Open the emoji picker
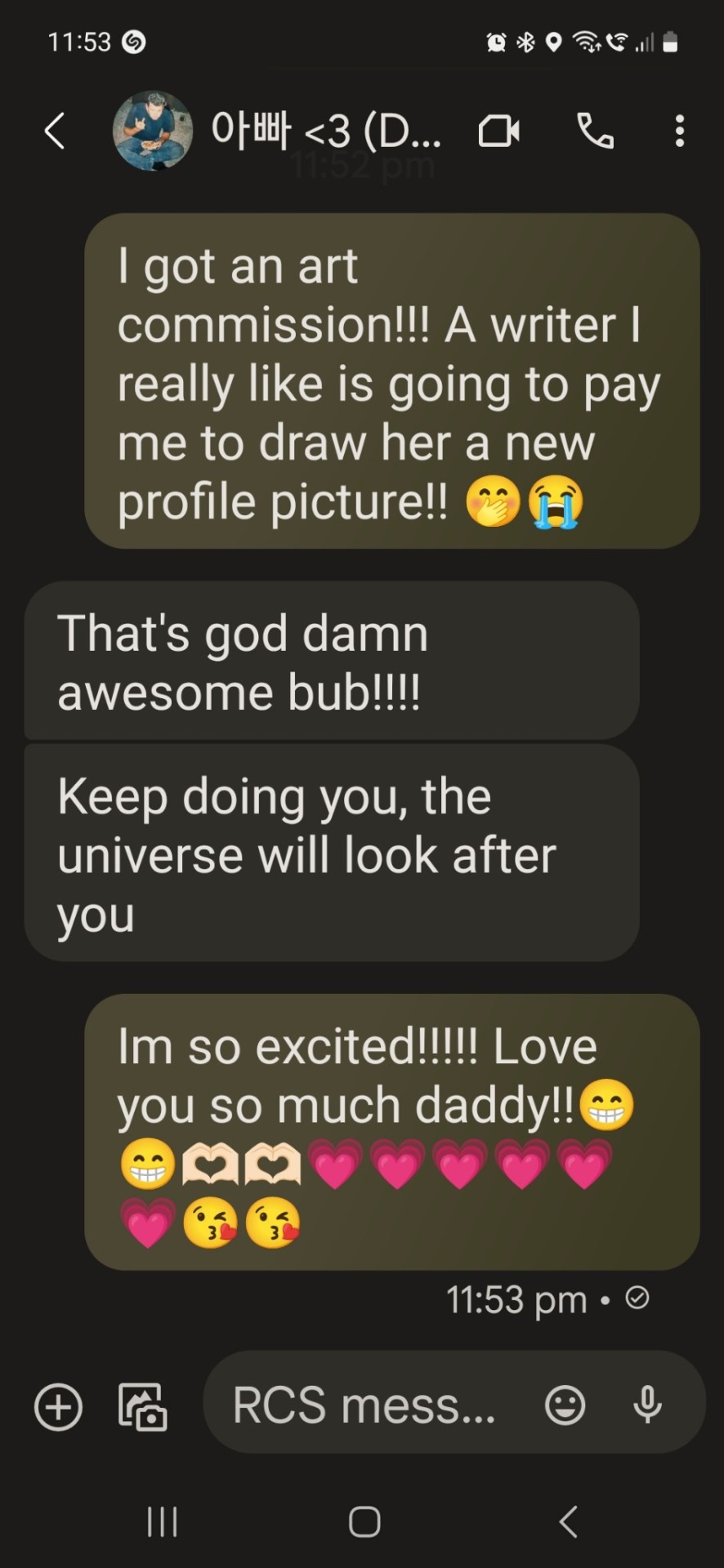724x1568 pixels. (565, 1405)
